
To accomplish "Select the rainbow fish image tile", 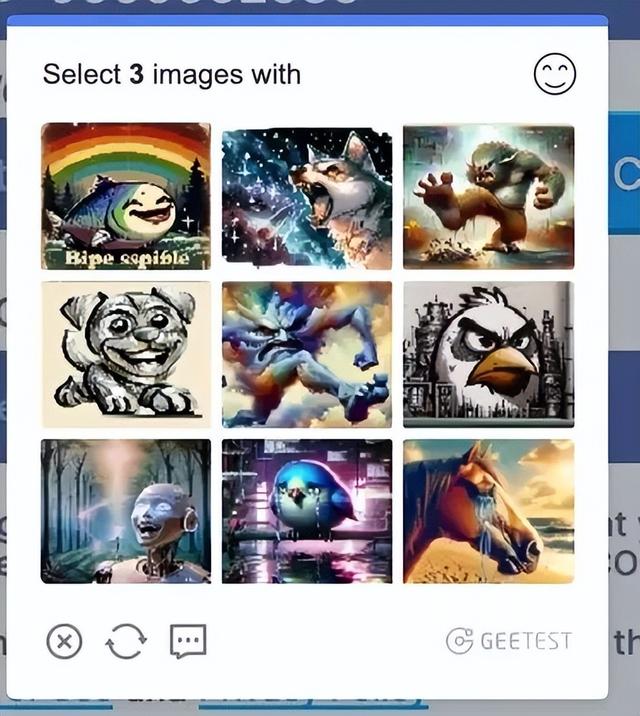I will [x=126, y=196].
